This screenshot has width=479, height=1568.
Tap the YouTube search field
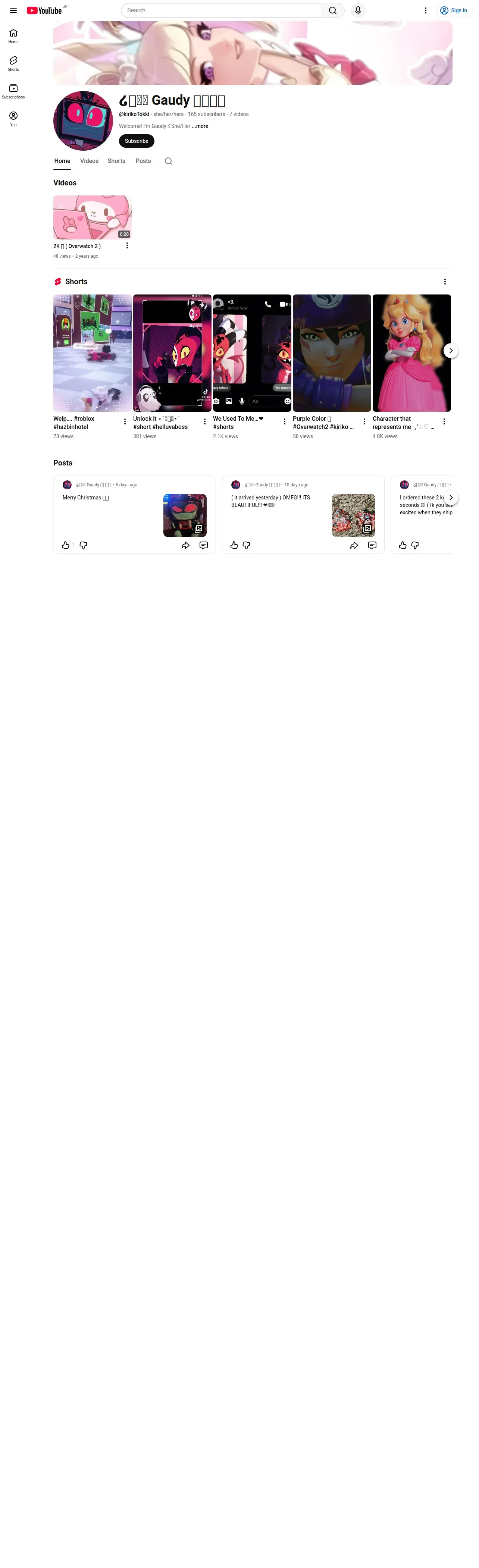tap(221, 10)
